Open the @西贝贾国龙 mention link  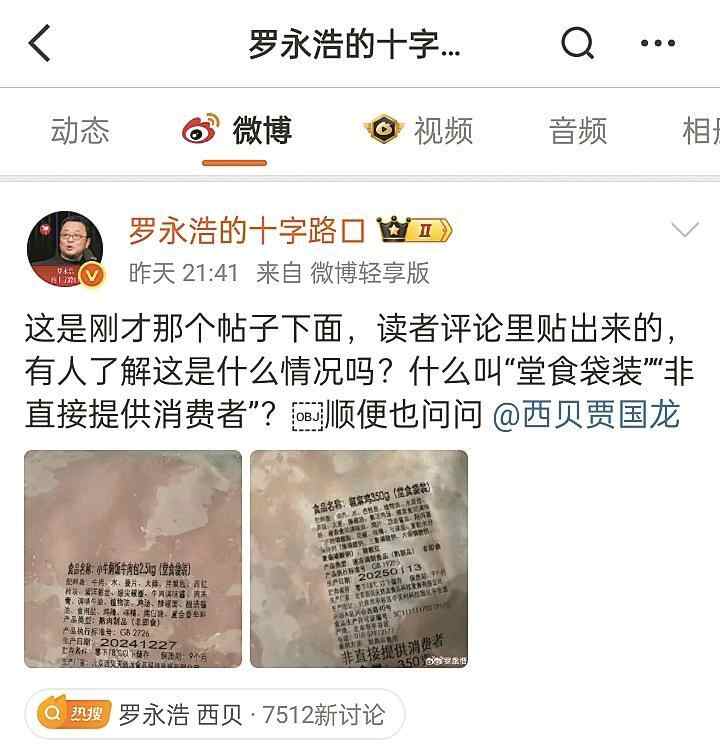587,415
